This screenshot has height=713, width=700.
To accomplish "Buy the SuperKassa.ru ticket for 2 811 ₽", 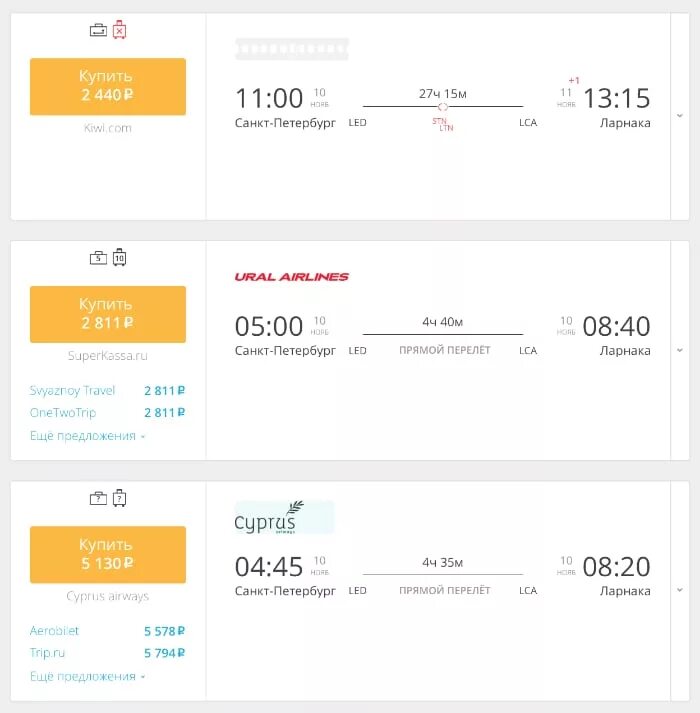I will tap(108, 314).
